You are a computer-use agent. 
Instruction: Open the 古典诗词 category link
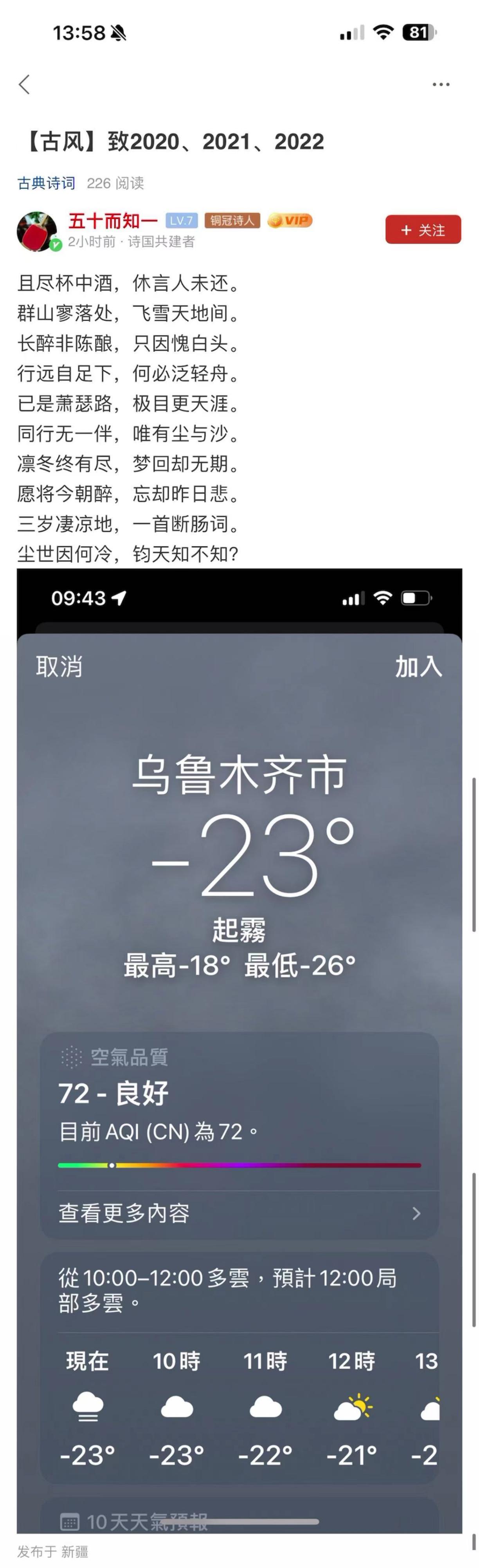(x=46, y=183)
